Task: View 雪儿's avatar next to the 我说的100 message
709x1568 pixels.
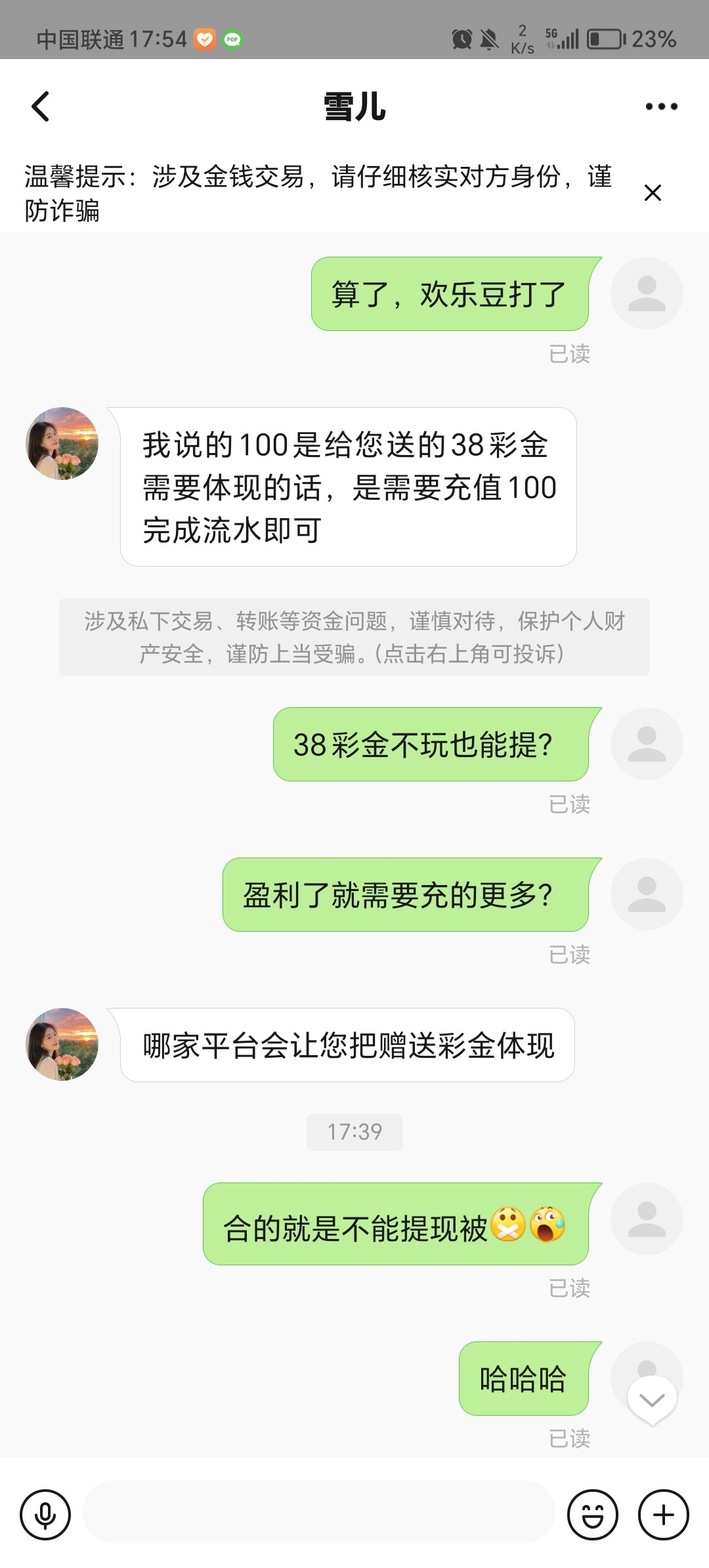Action: 62,444
